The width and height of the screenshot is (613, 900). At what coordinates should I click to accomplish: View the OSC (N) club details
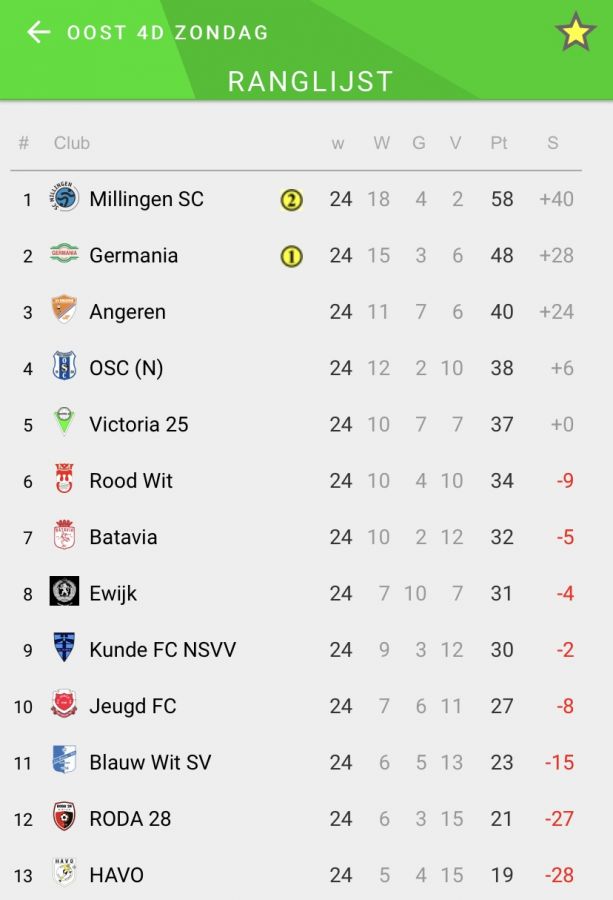(126, 368)
